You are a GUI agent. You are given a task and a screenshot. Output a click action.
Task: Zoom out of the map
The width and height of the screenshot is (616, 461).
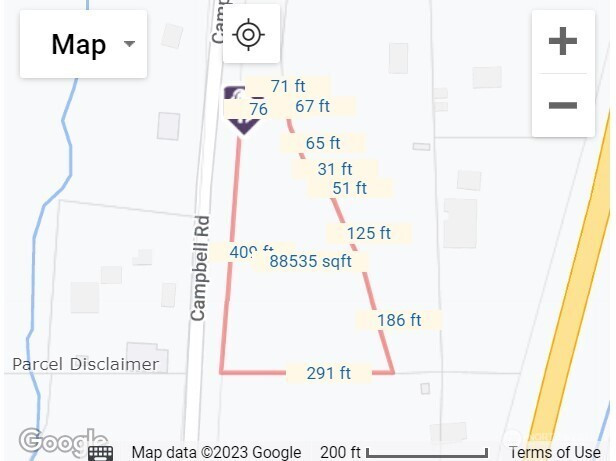click(x=563, y=105)
